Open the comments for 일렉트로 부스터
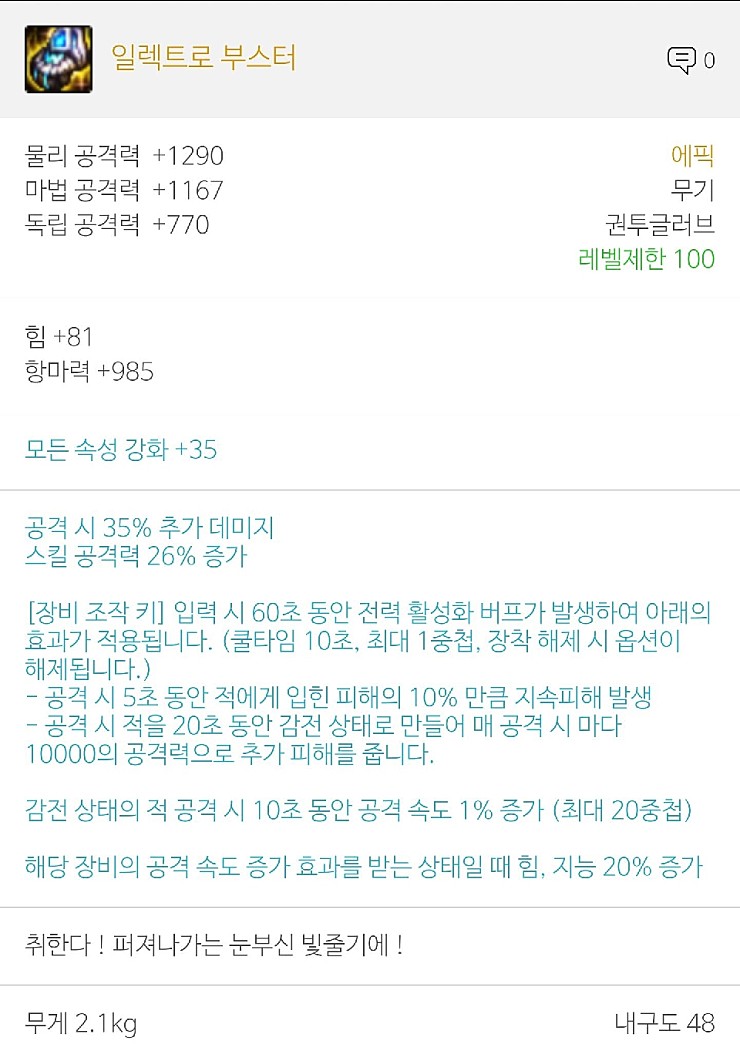Image resolution: width=740 pixels, height=1061 pixels. [x=682, y=60]
